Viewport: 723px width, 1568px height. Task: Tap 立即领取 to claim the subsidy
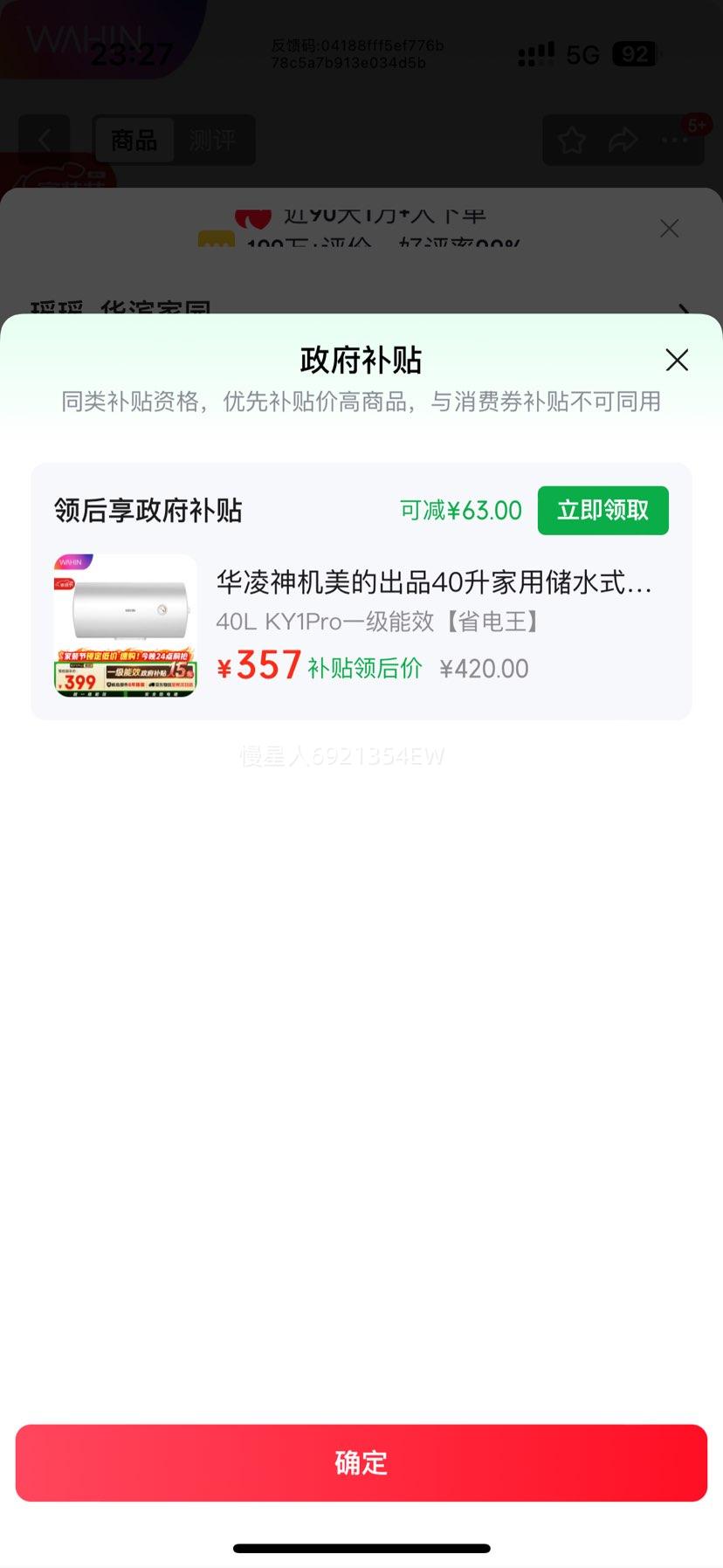click(602, 510)
